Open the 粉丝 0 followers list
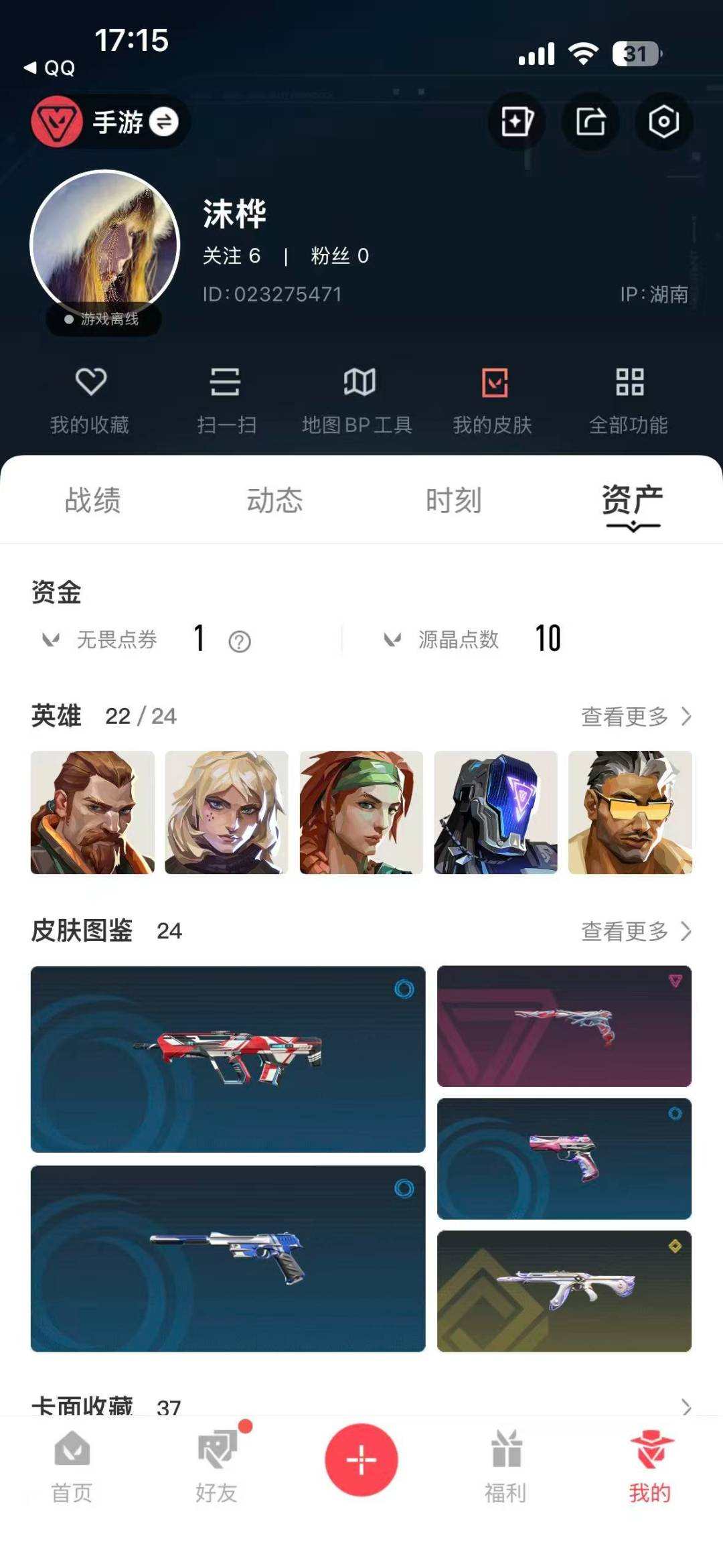Image resolution: width=723 pixels, height=1568 pixels. pyautogui.click(x=339, y=257)
